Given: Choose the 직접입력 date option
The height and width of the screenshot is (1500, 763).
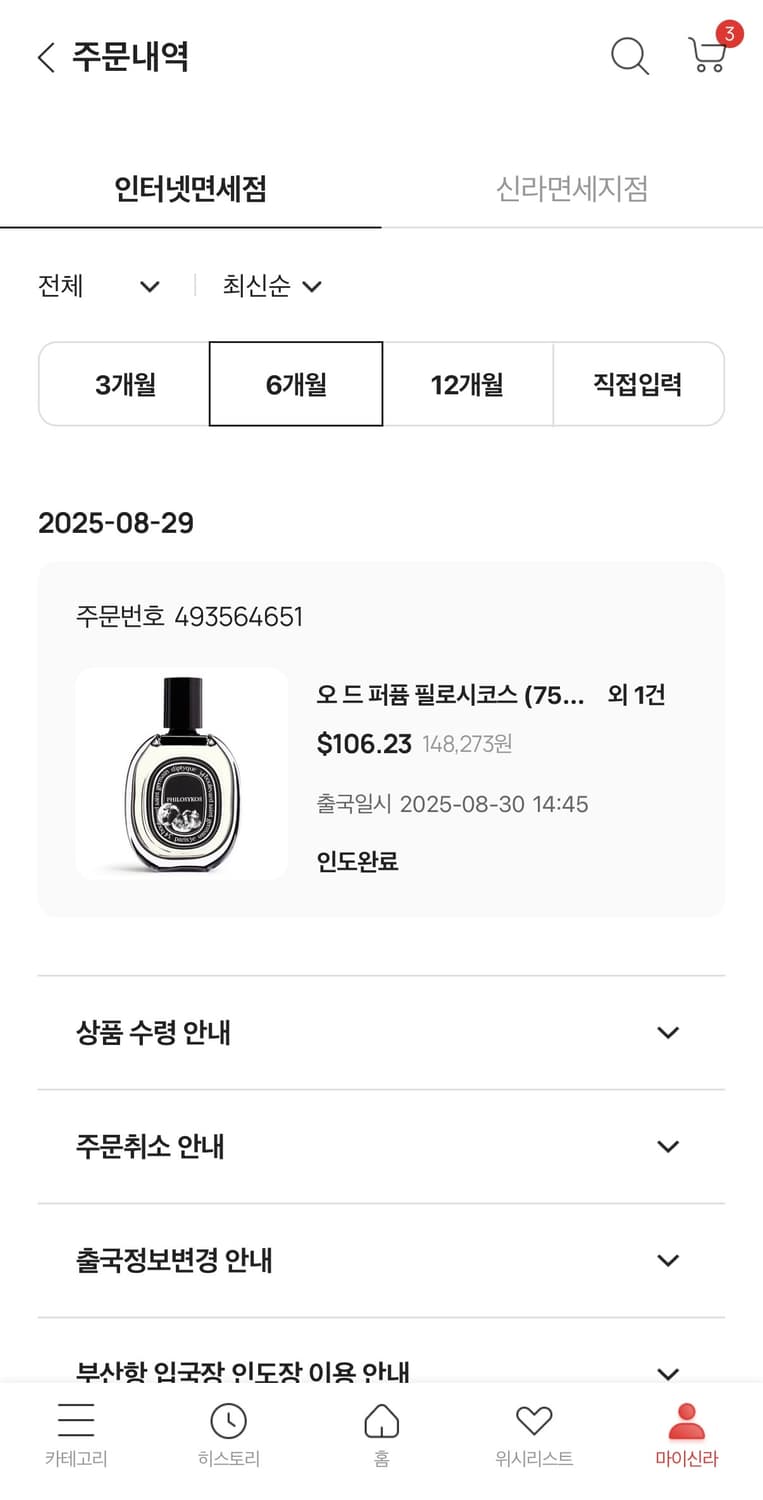Looking at the screenshot, I should click(639, 384).
